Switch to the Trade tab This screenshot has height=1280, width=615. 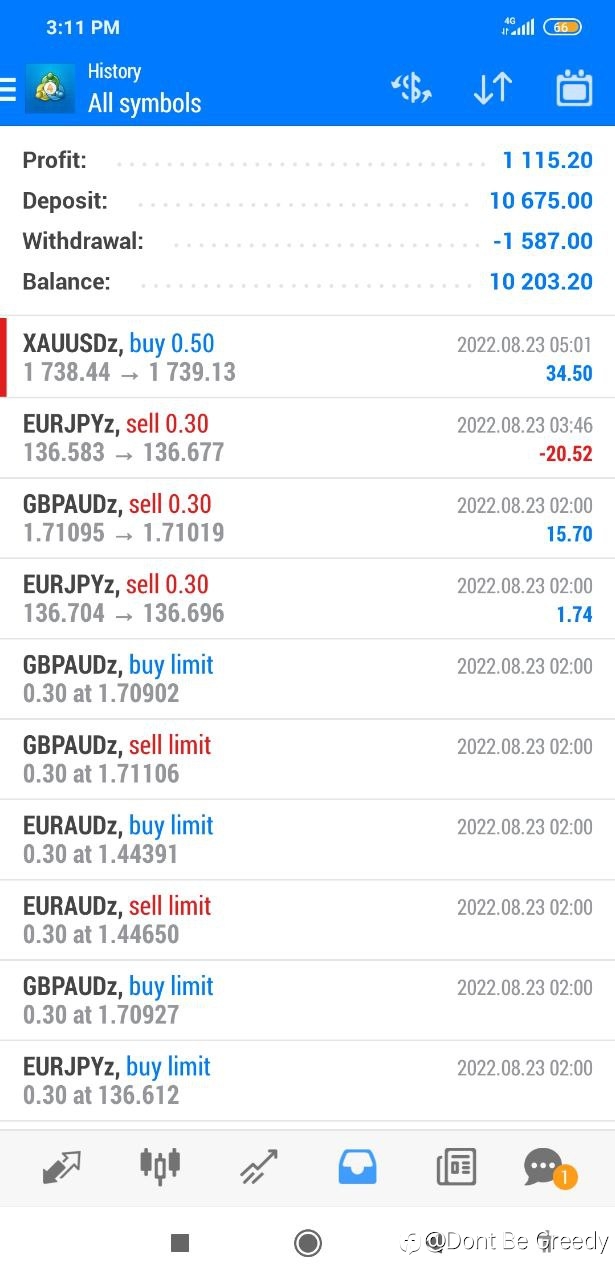coord(258,1167)
